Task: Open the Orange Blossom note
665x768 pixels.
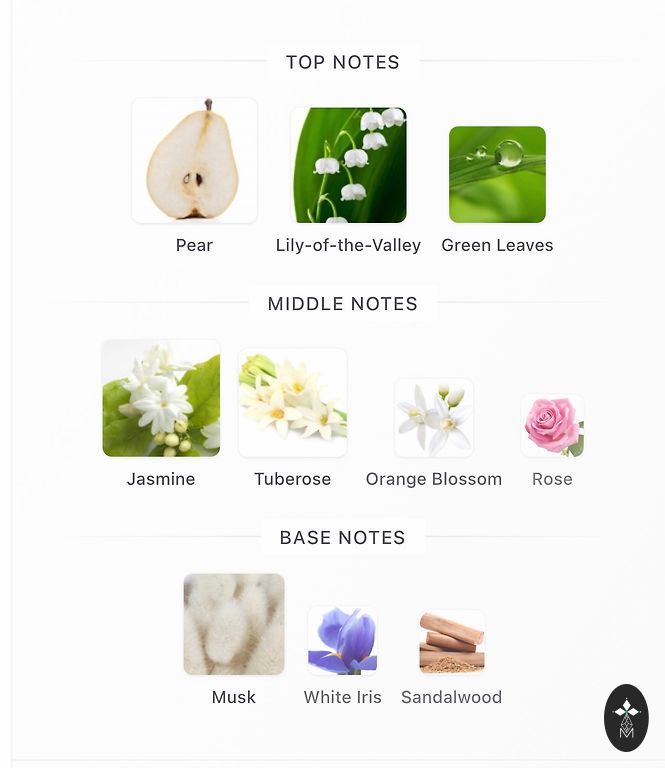Action: pyautogui.click(x=433, y=418)
